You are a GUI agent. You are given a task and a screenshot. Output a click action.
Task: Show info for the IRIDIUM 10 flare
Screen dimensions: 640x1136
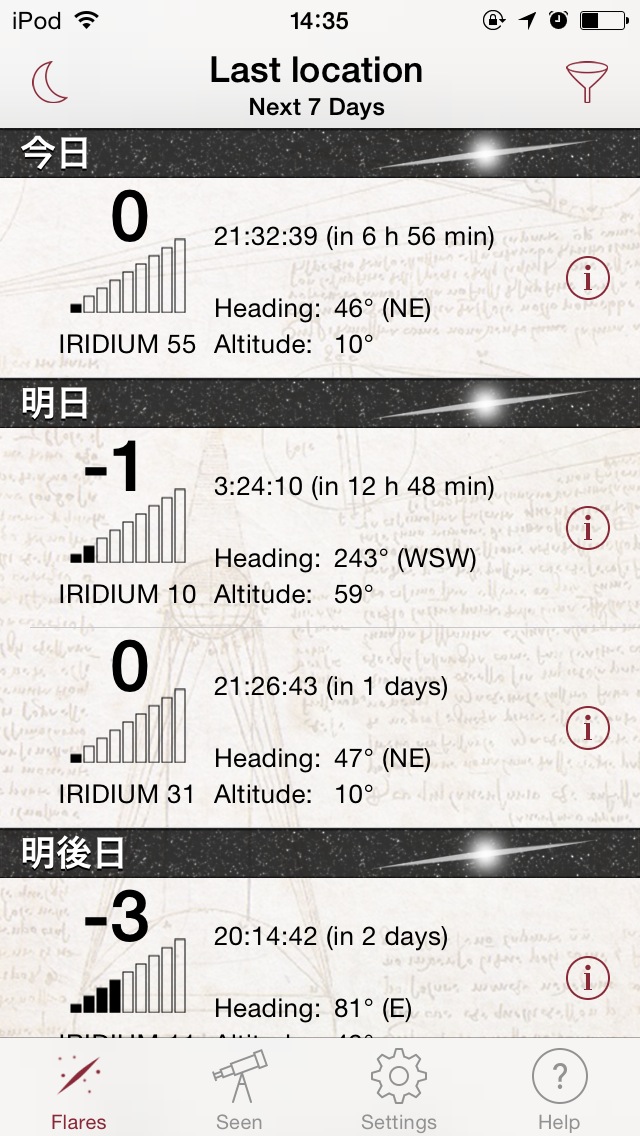point(587,526)
